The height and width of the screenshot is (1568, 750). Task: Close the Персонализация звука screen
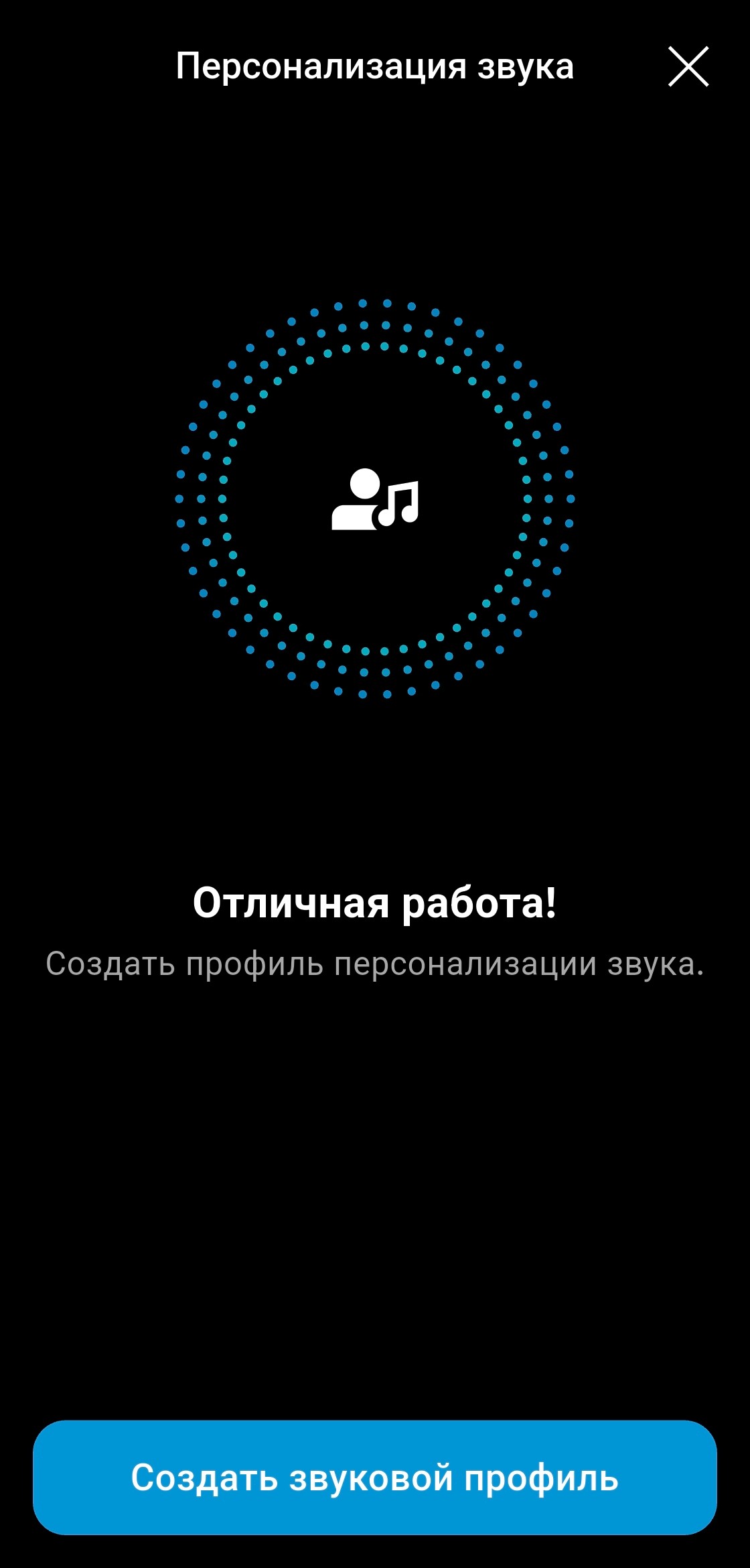(688, 66)
